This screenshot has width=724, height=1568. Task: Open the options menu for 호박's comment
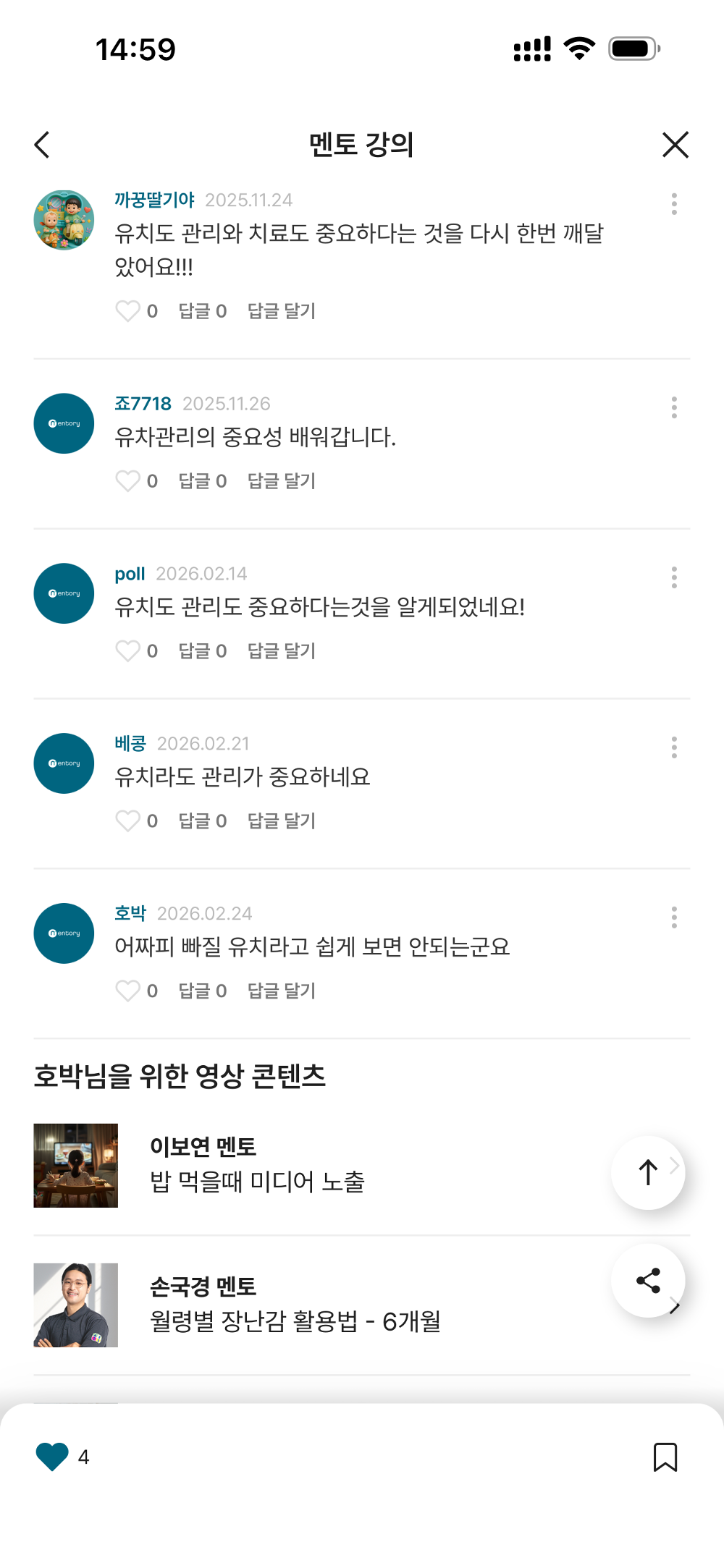coord(674,918)
